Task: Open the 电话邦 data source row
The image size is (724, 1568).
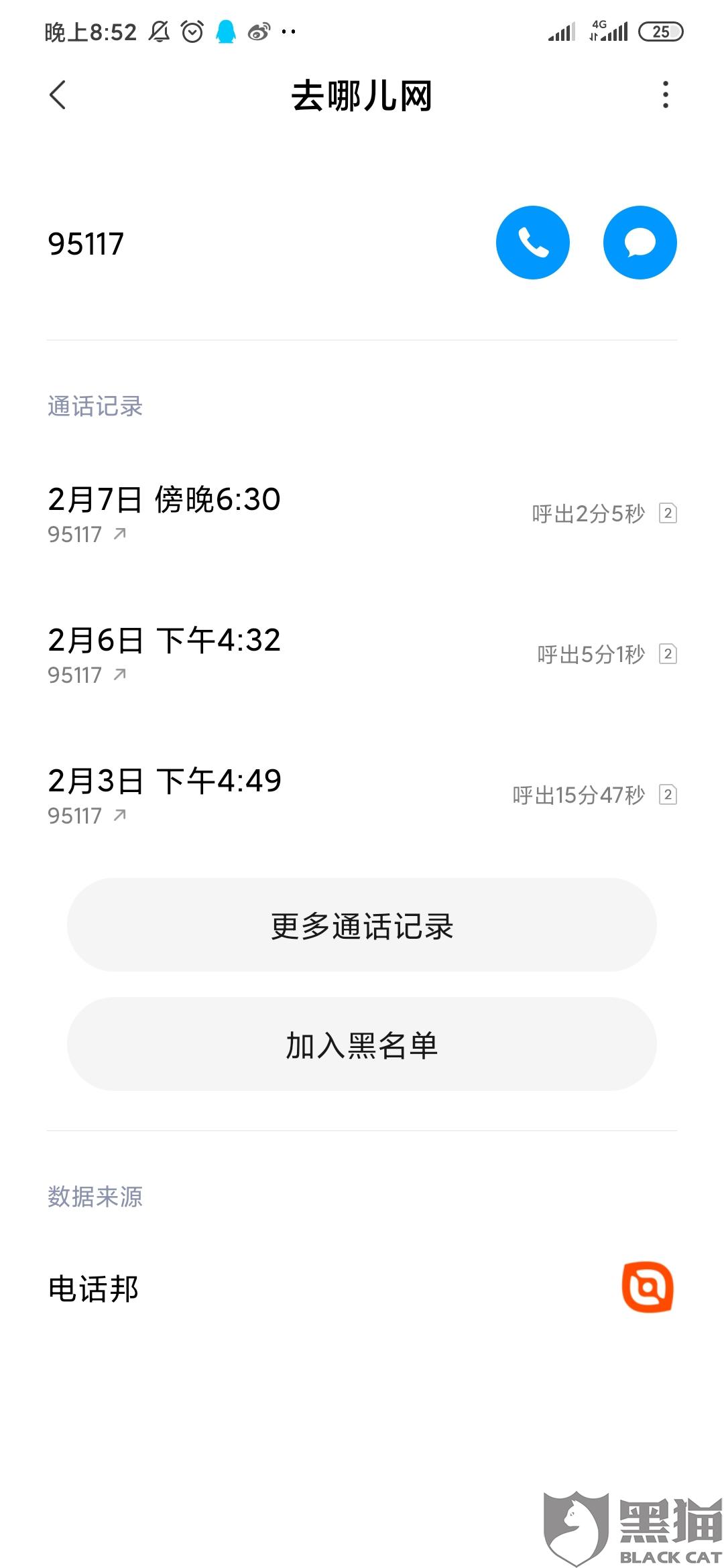Action: [x=362, y=1288]
